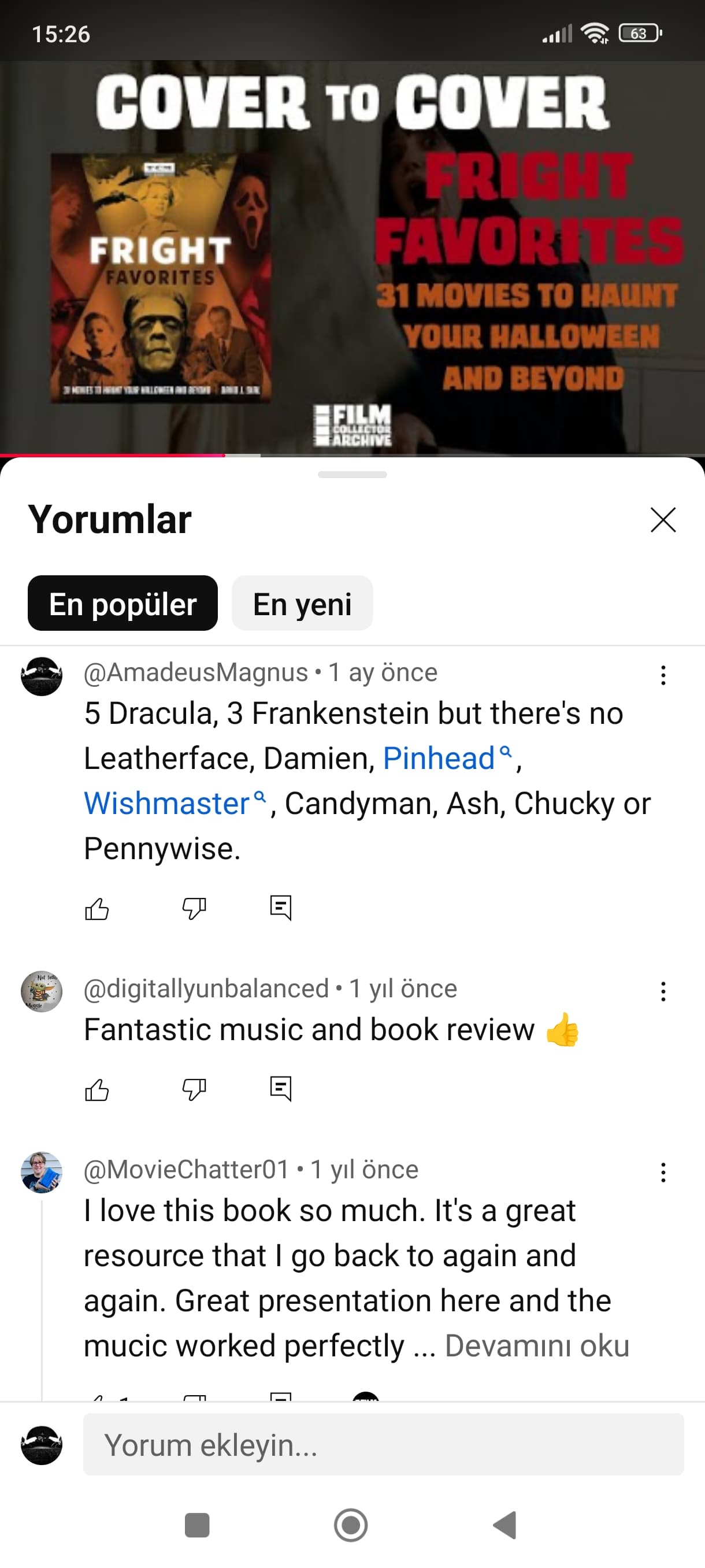Open AmadeusMagnus's profile avatar
Image resolution: width=705 pixels, height=1568 pixels.
(x=42, y=676)
